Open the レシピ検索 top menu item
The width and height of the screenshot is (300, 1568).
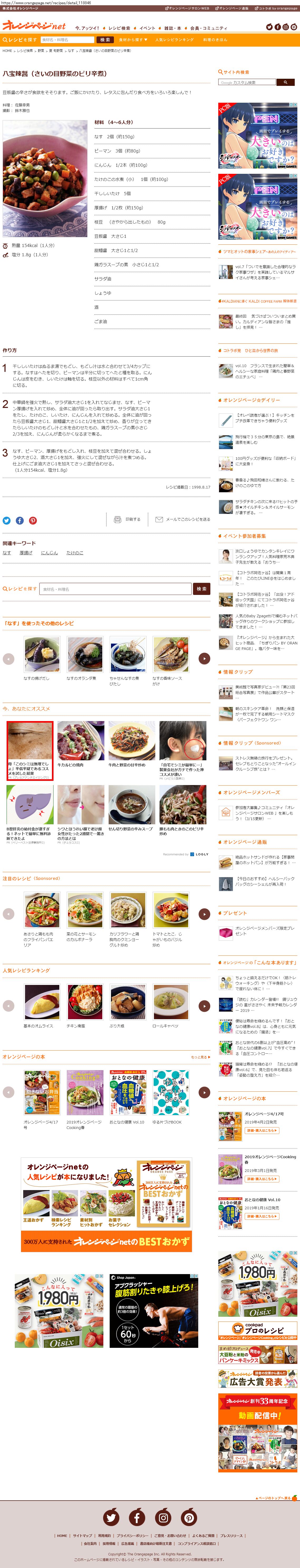119,28
